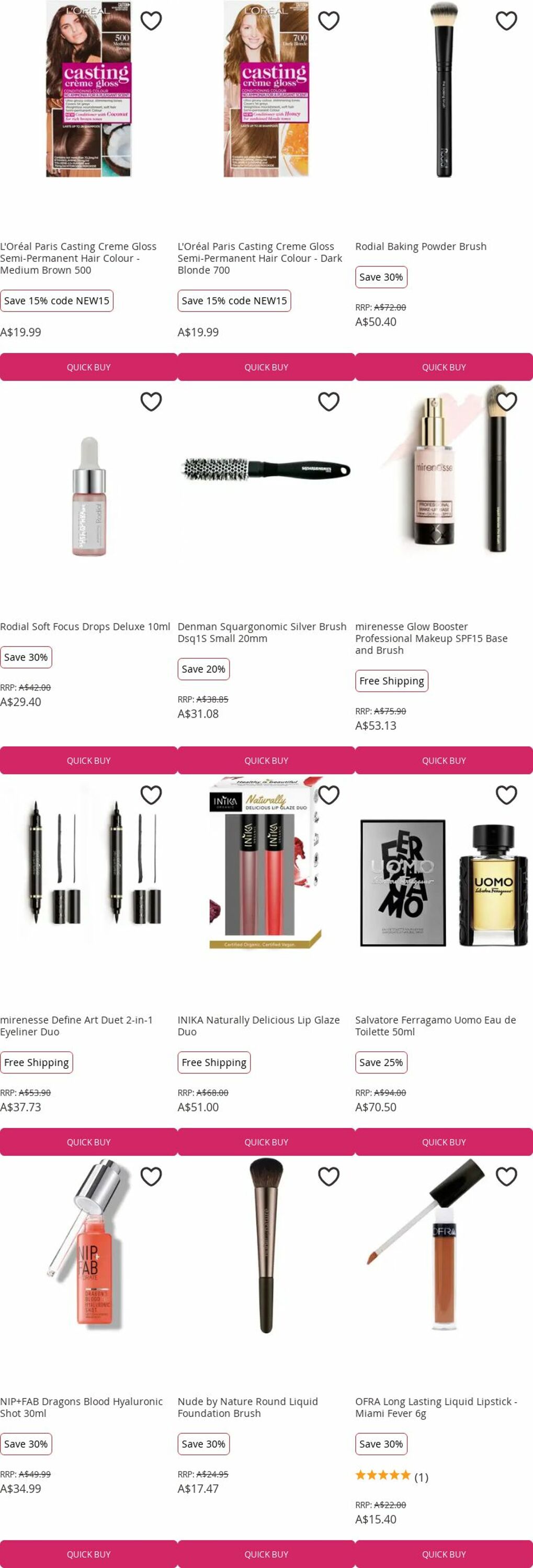Quick buy INIKA Lip Glaze Duo
The width and height of the screenshot is (533, 1568).
[266, 1142]
